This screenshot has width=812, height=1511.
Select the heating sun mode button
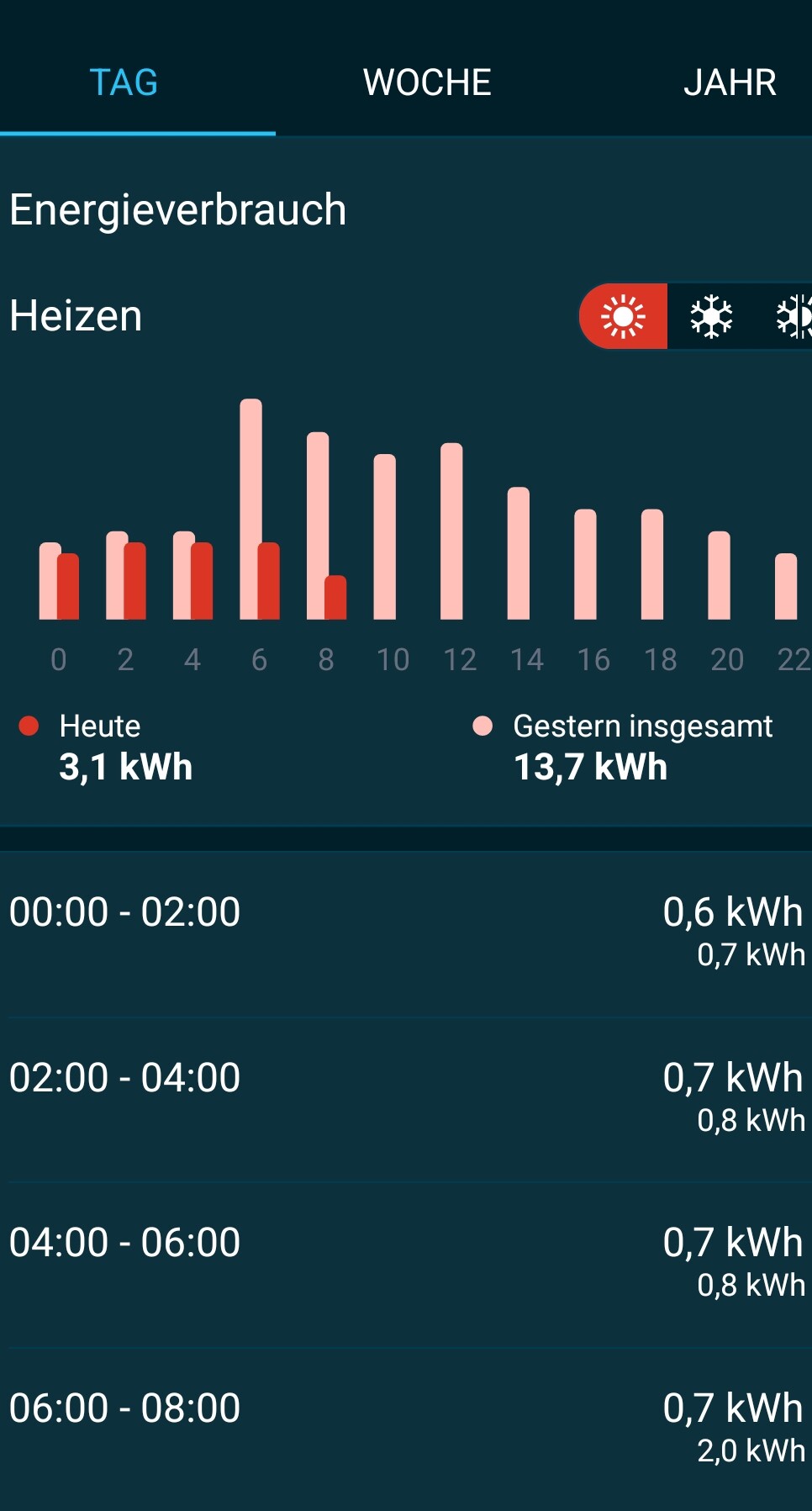[623, 316]
